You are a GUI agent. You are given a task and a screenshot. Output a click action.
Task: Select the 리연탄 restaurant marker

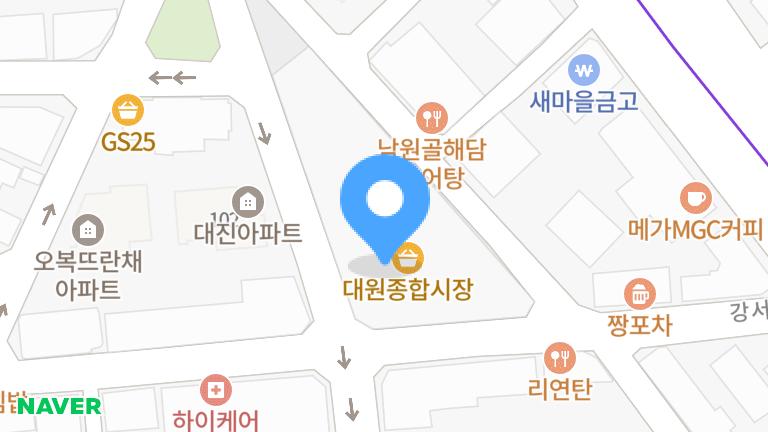tap(559, 357)
